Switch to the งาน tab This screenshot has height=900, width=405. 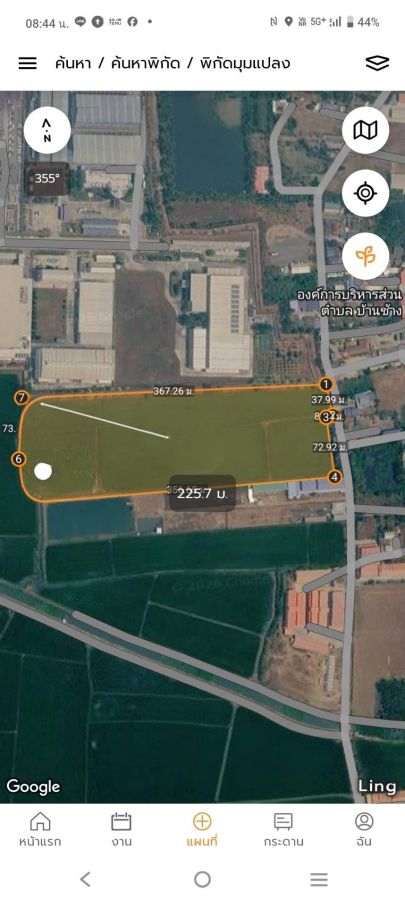click(122, 830)
